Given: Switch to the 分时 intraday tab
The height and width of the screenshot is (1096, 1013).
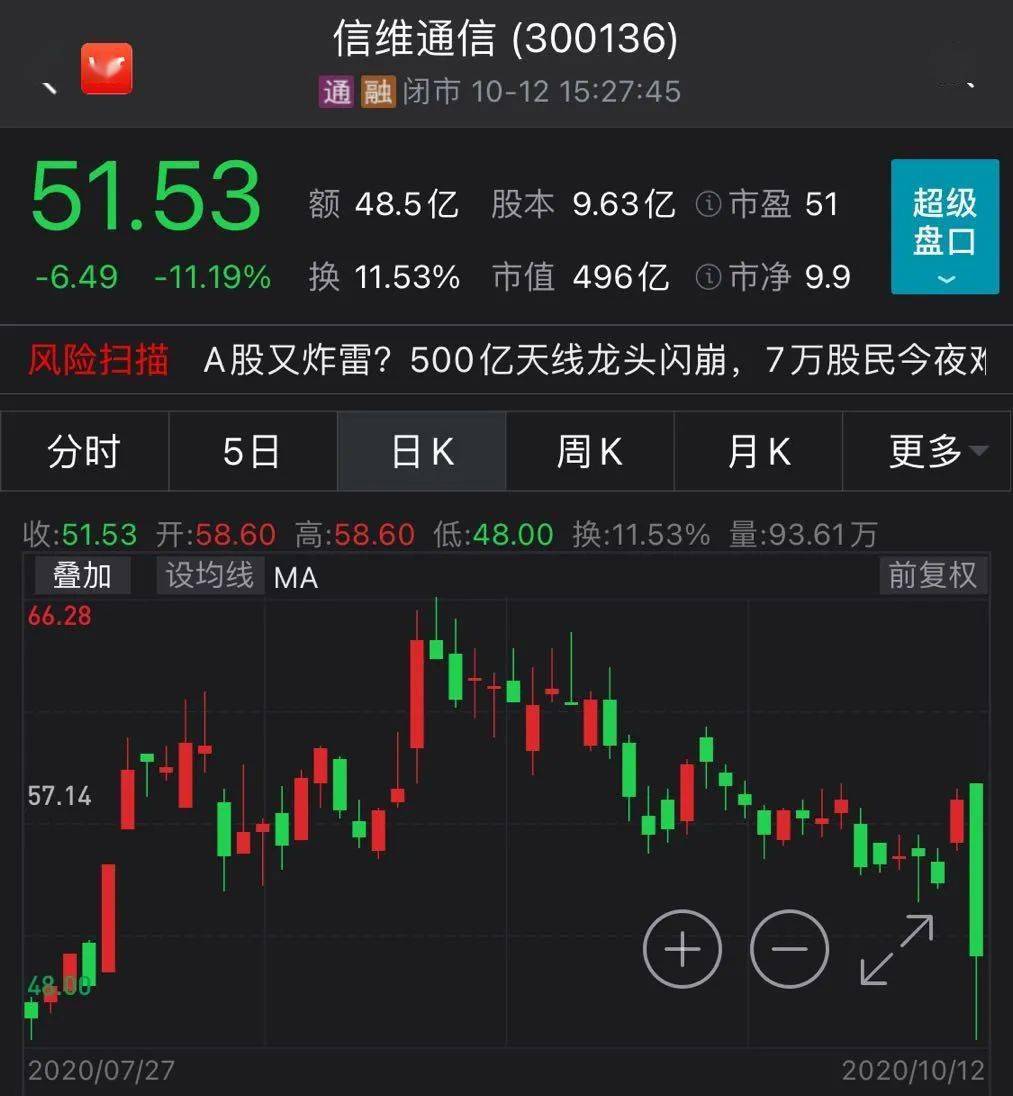Looking at the screenshot, I should pyautogui.click(x=84, y=451).
